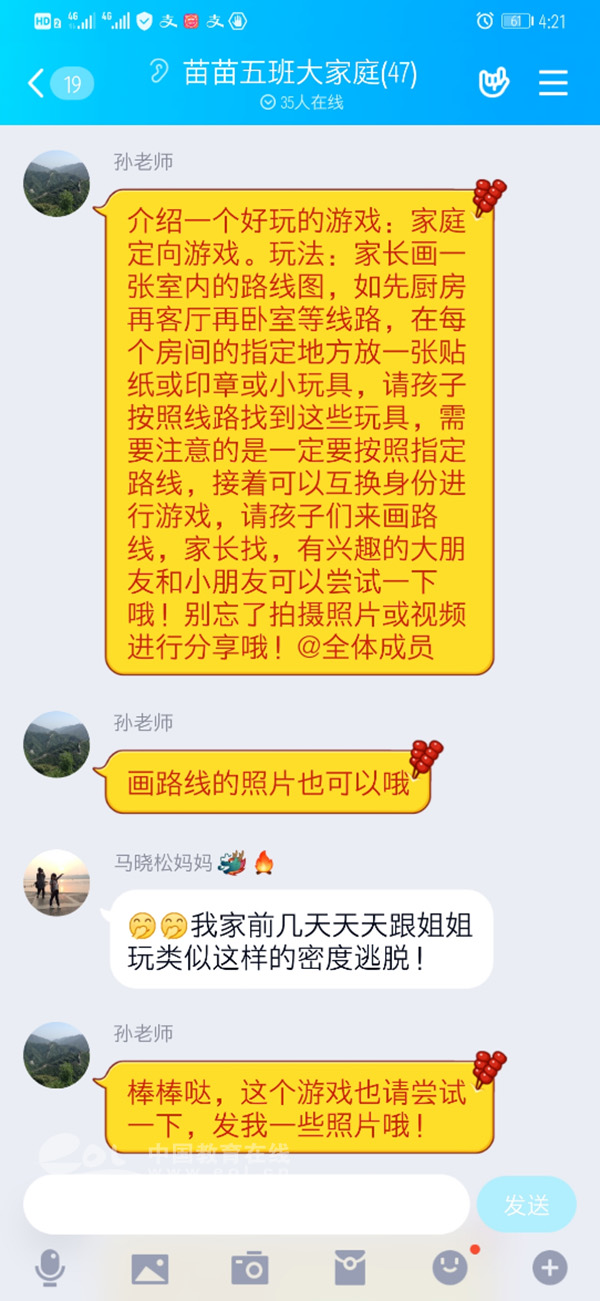The image size is (600, 1301).
Task: Open group title 苗苗五班大家庭 details
Action: pyautogui.click(x=300, y=73)
